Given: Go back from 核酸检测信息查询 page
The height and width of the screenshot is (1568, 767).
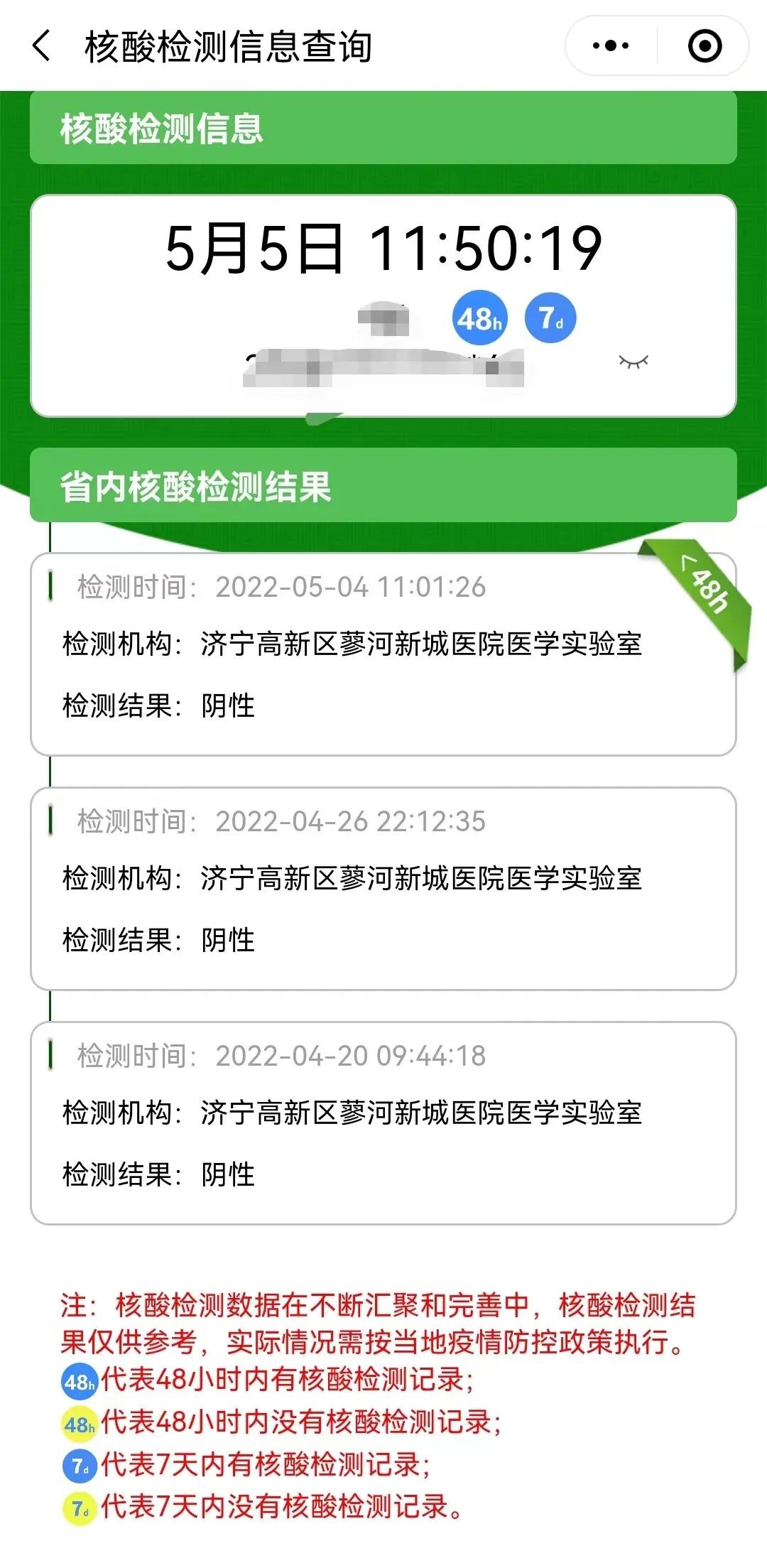Looking at the screenshot, I should [x=42, y=46].
